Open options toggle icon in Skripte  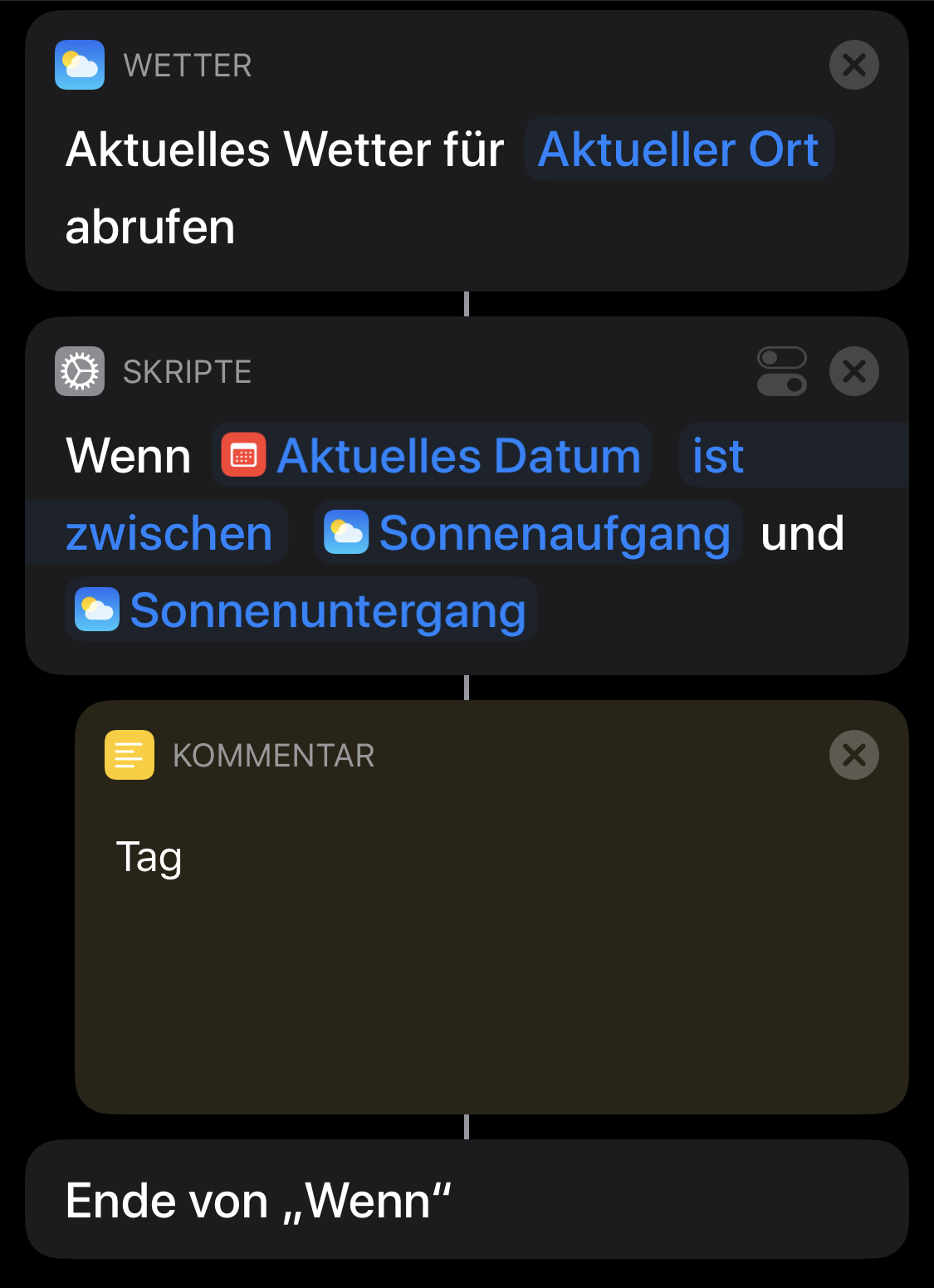pyautogui.click(x=781, y=371)
